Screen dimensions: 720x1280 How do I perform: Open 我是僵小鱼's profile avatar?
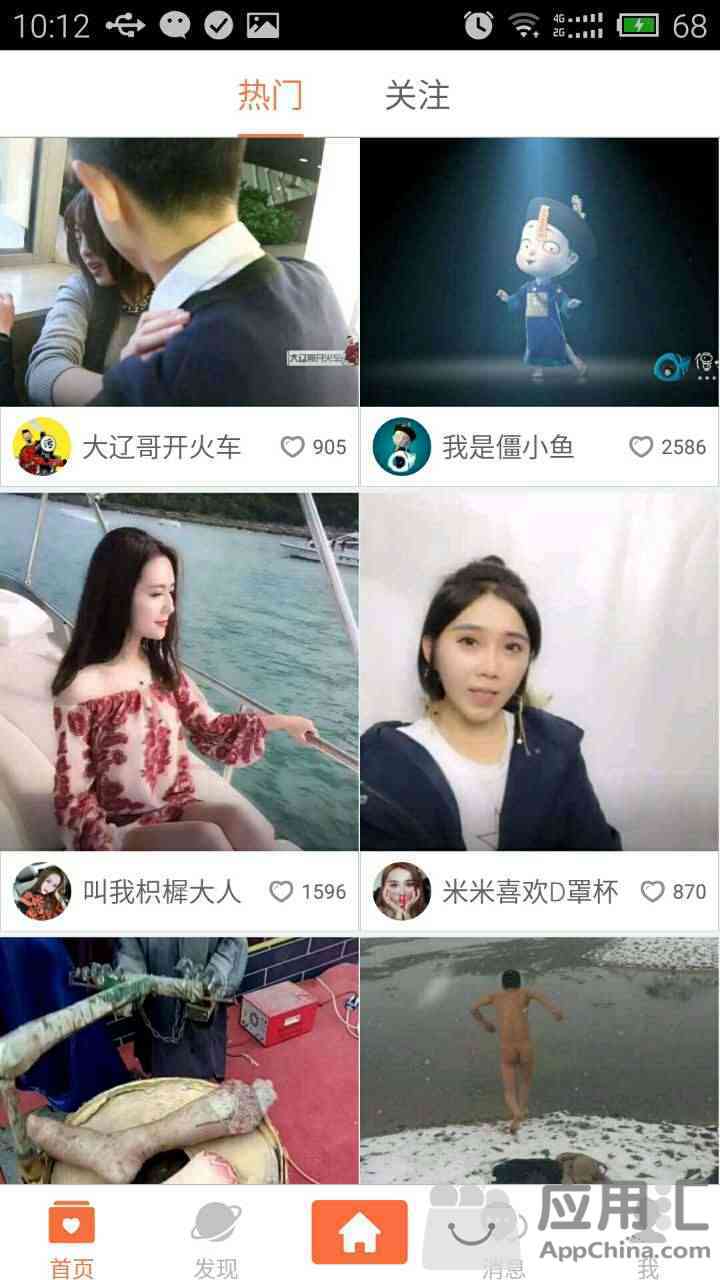[x=401, y=446]
